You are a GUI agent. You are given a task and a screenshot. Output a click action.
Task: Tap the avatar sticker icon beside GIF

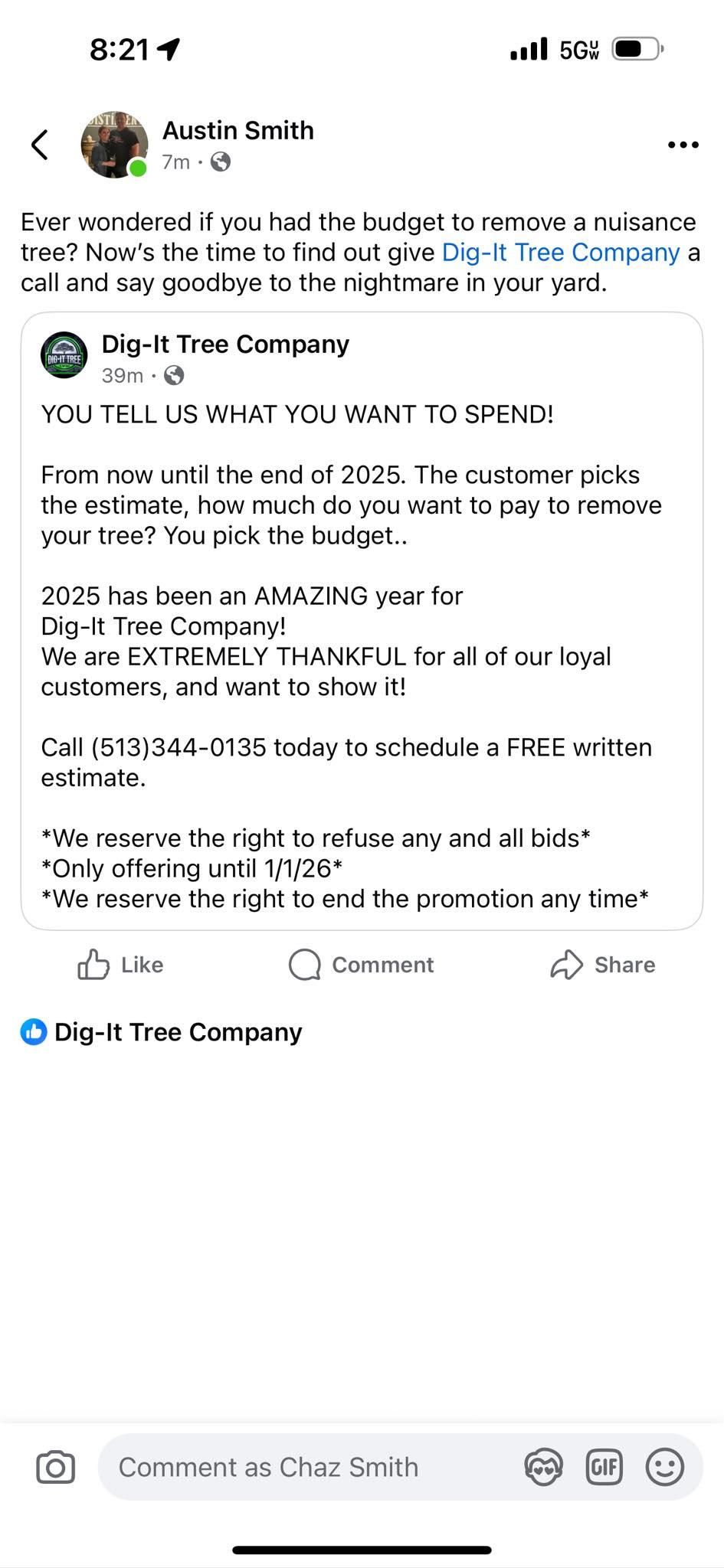point(542,1466)
